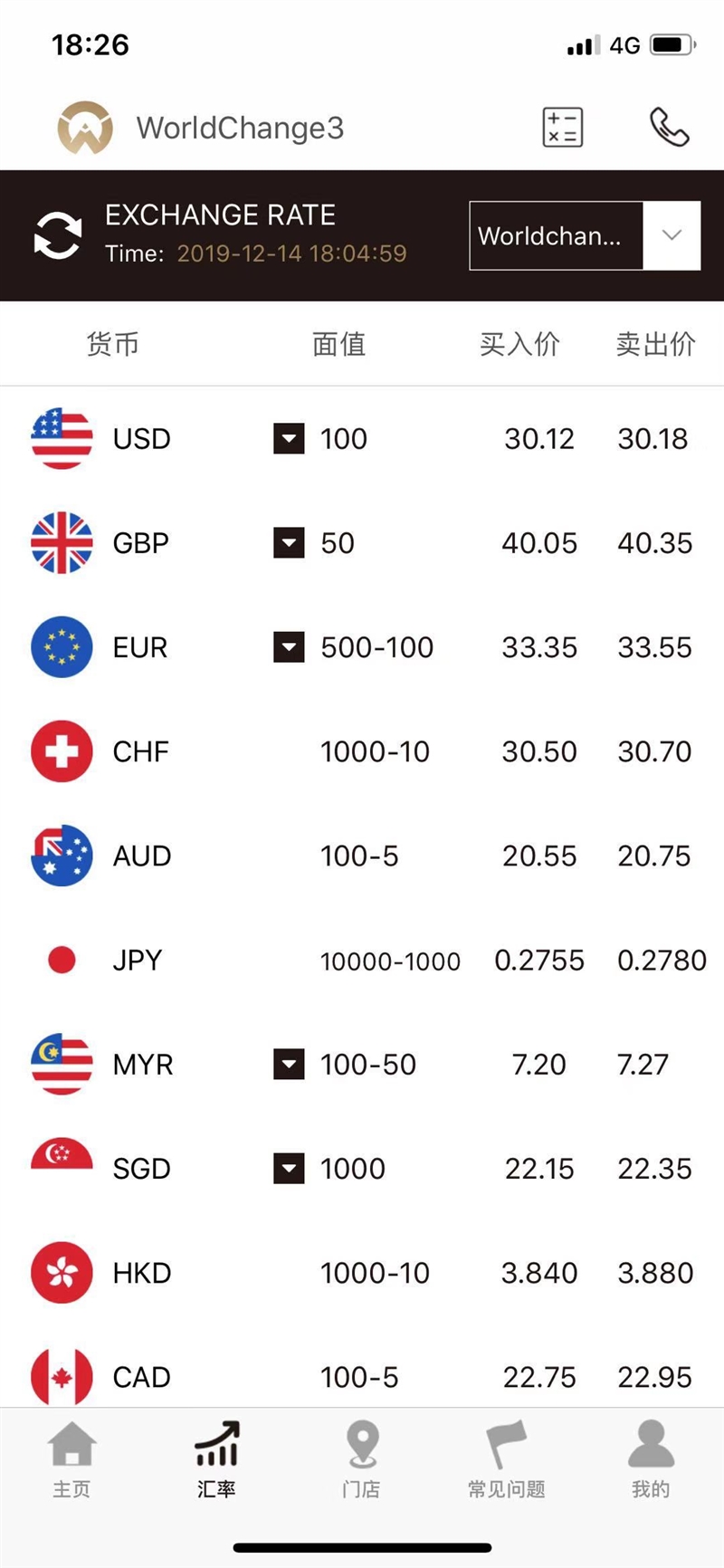Click the HKD flag icon
Screen dimensions: 724x1568
pyautogui.click(x=62, y=1272)
